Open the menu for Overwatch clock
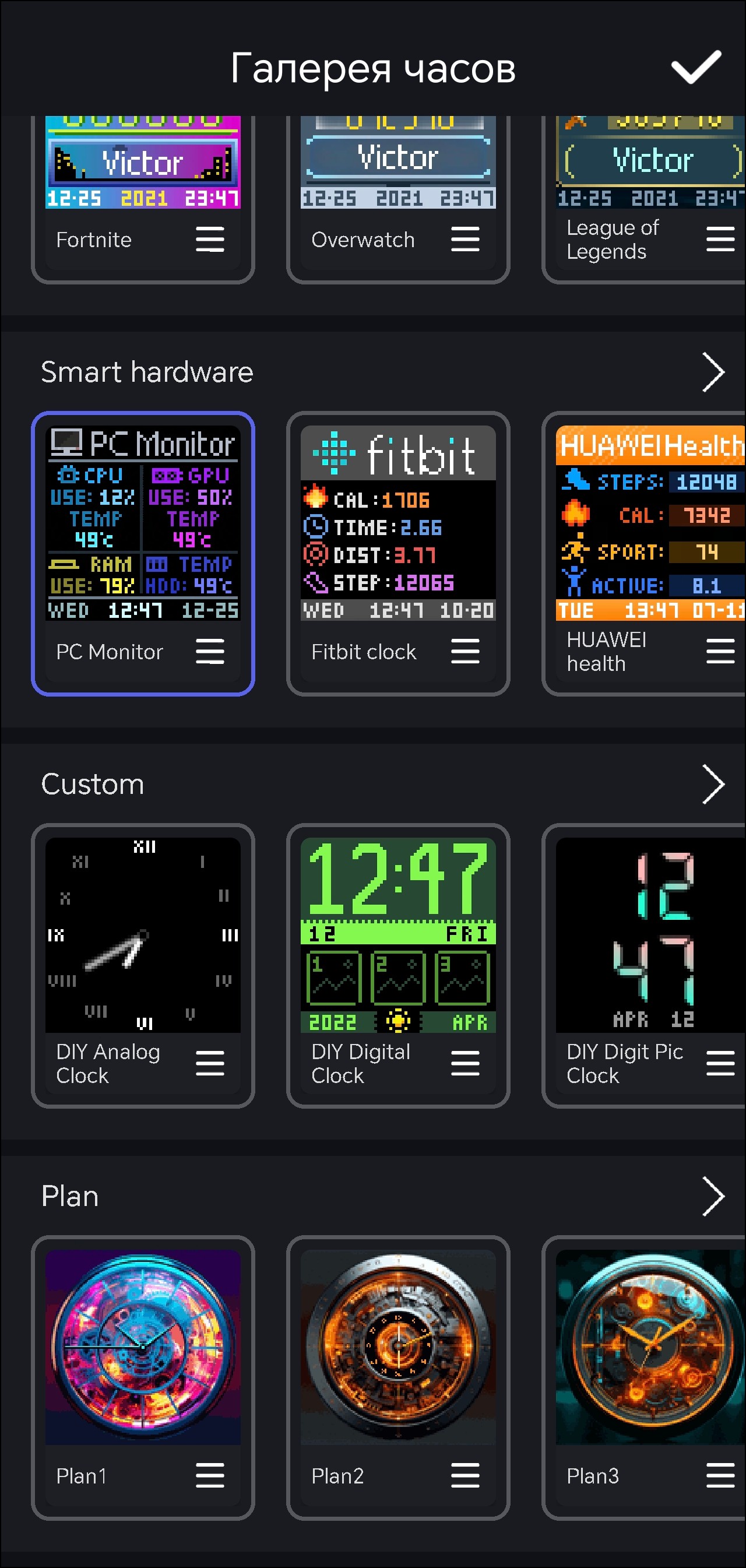This screenshot has height=1568, width=746. pos(465,239)
